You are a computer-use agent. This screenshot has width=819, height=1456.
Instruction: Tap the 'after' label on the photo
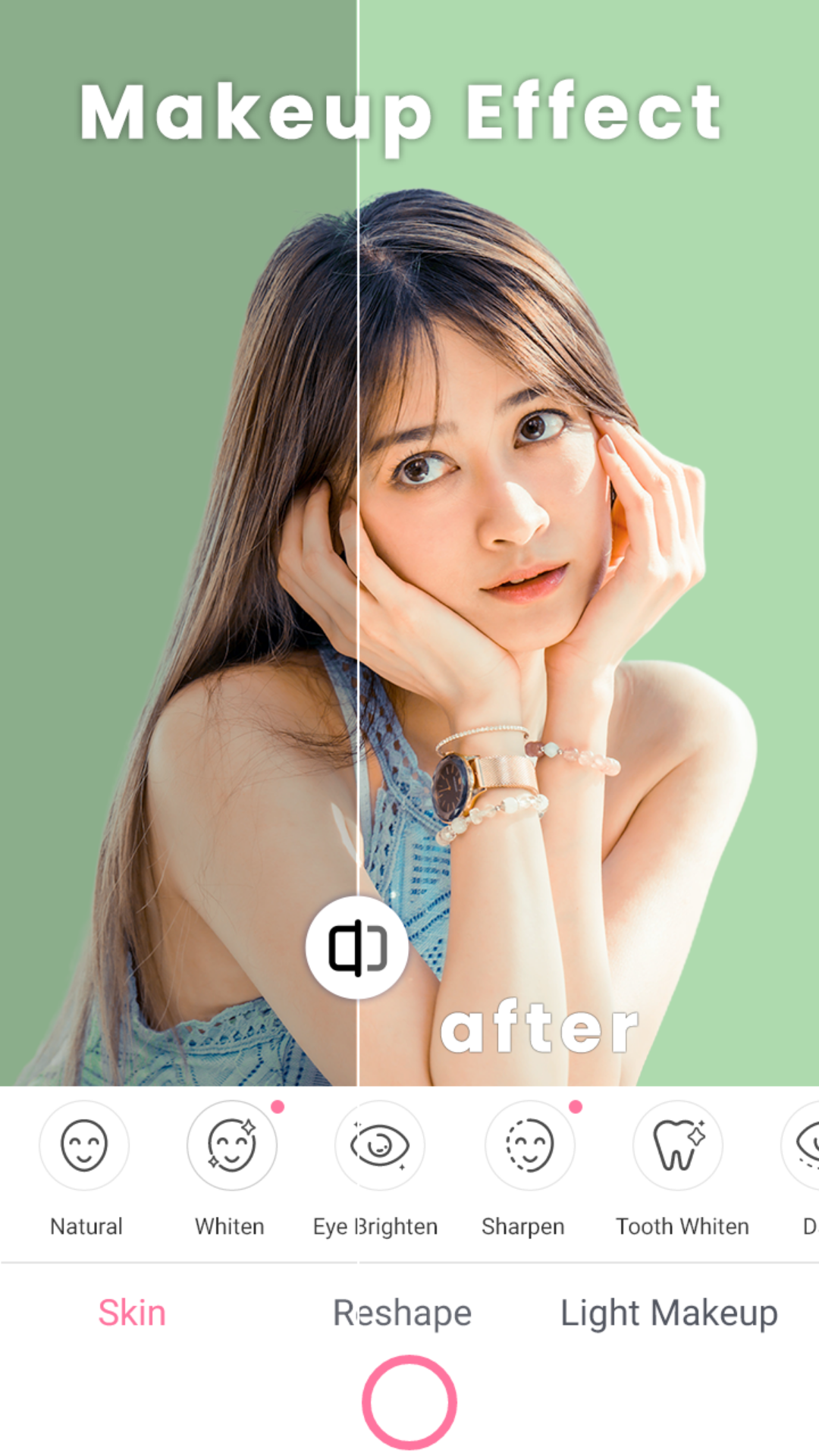pyautogui.click(x=540, y=1028)
